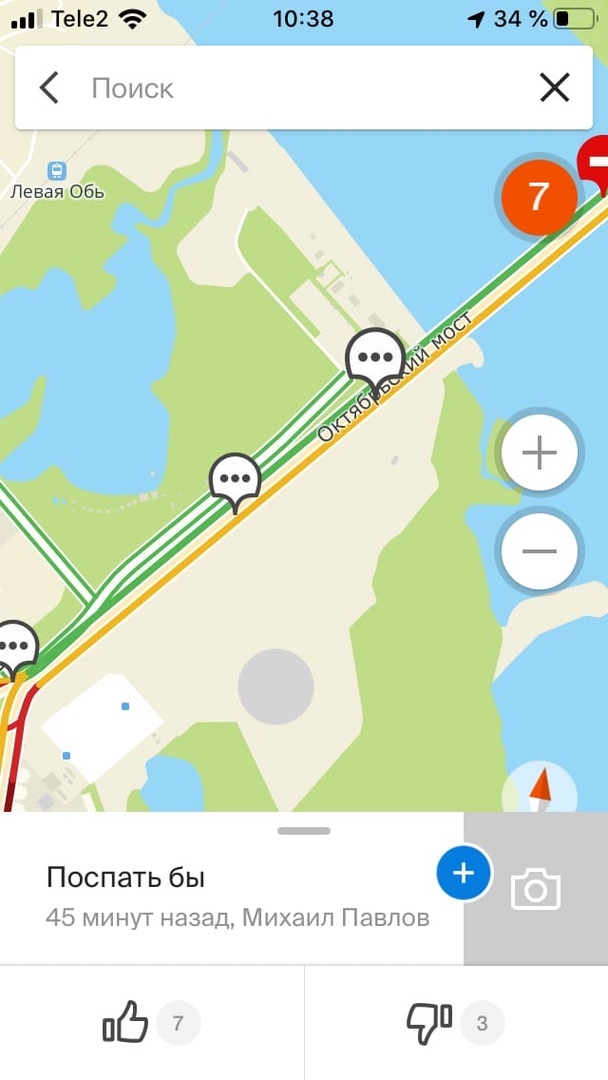This screenshot has height=1080, width=608.
Task: Open the orange cluster marker with 7
Action: coord(539,198)
